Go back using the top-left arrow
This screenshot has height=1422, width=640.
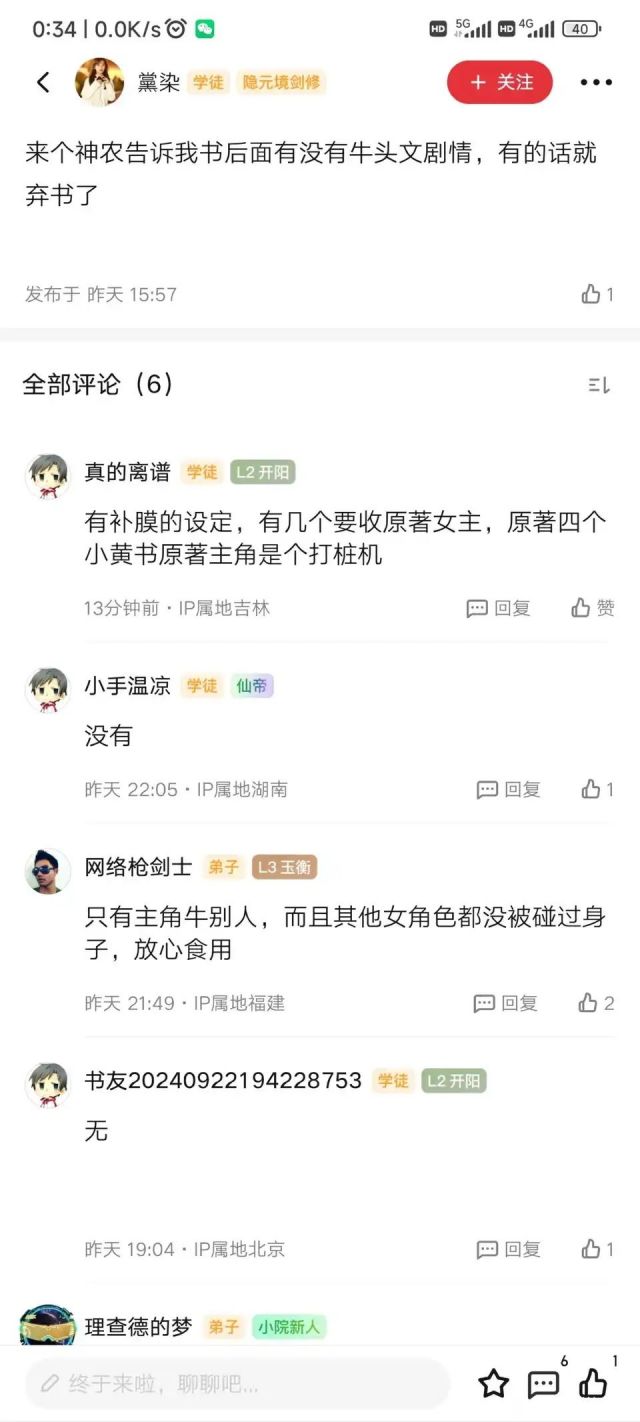(43, 82)
